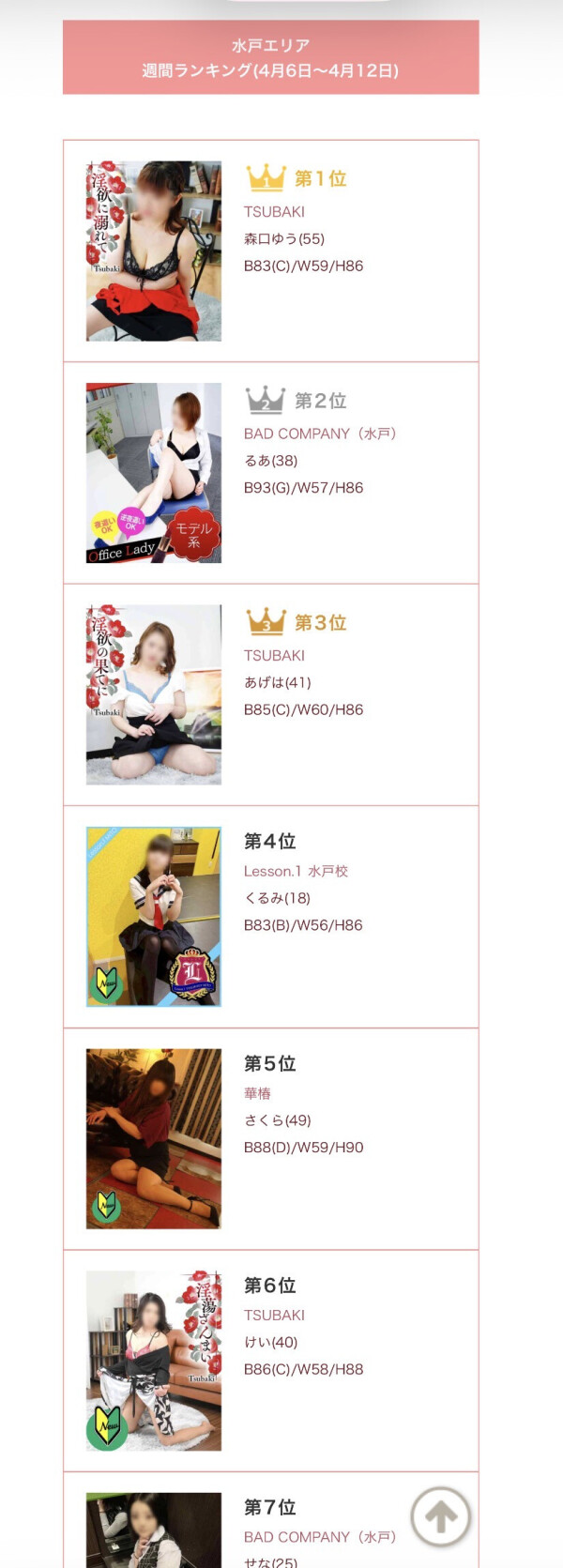
Task: Open the second-place card for るあ
Action: point(270,473)
